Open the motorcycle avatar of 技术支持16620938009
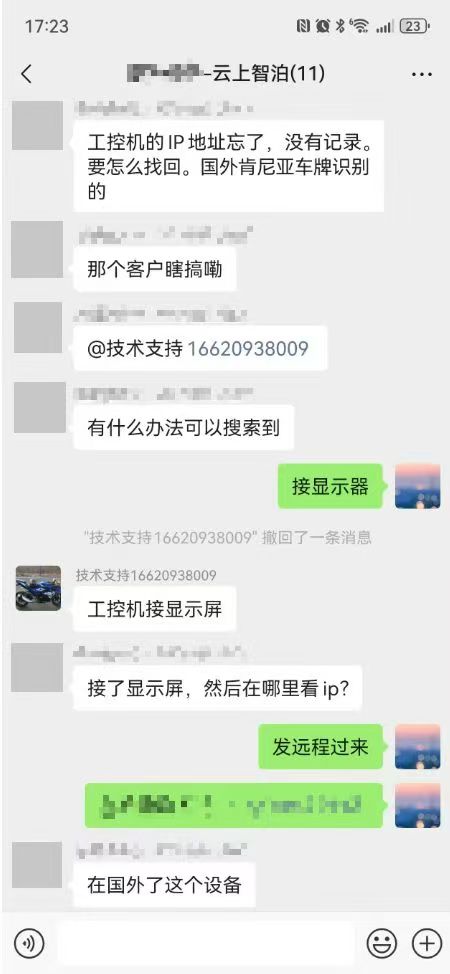 (39, 588)
